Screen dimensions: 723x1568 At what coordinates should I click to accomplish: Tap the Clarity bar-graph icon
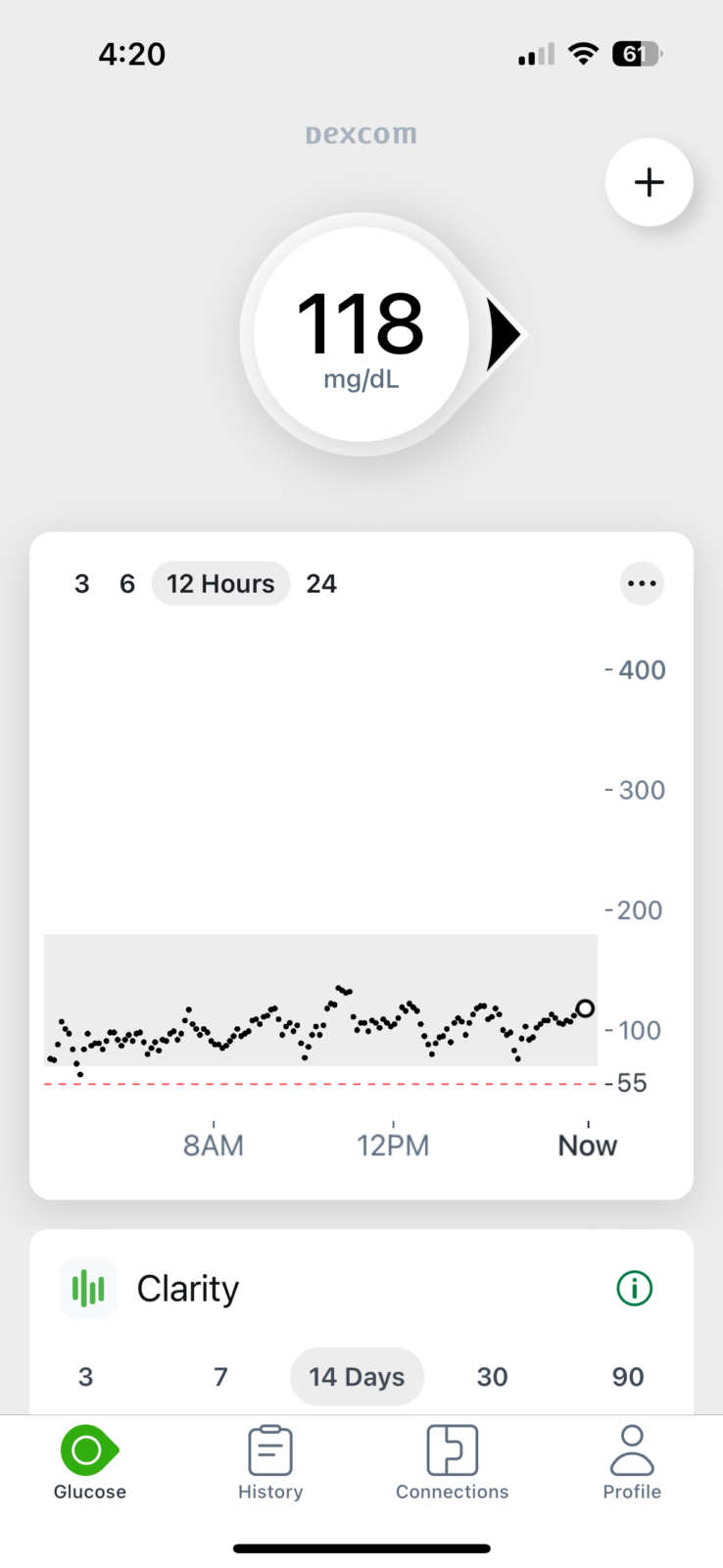pyautogui.click(x=88, y=1288)
